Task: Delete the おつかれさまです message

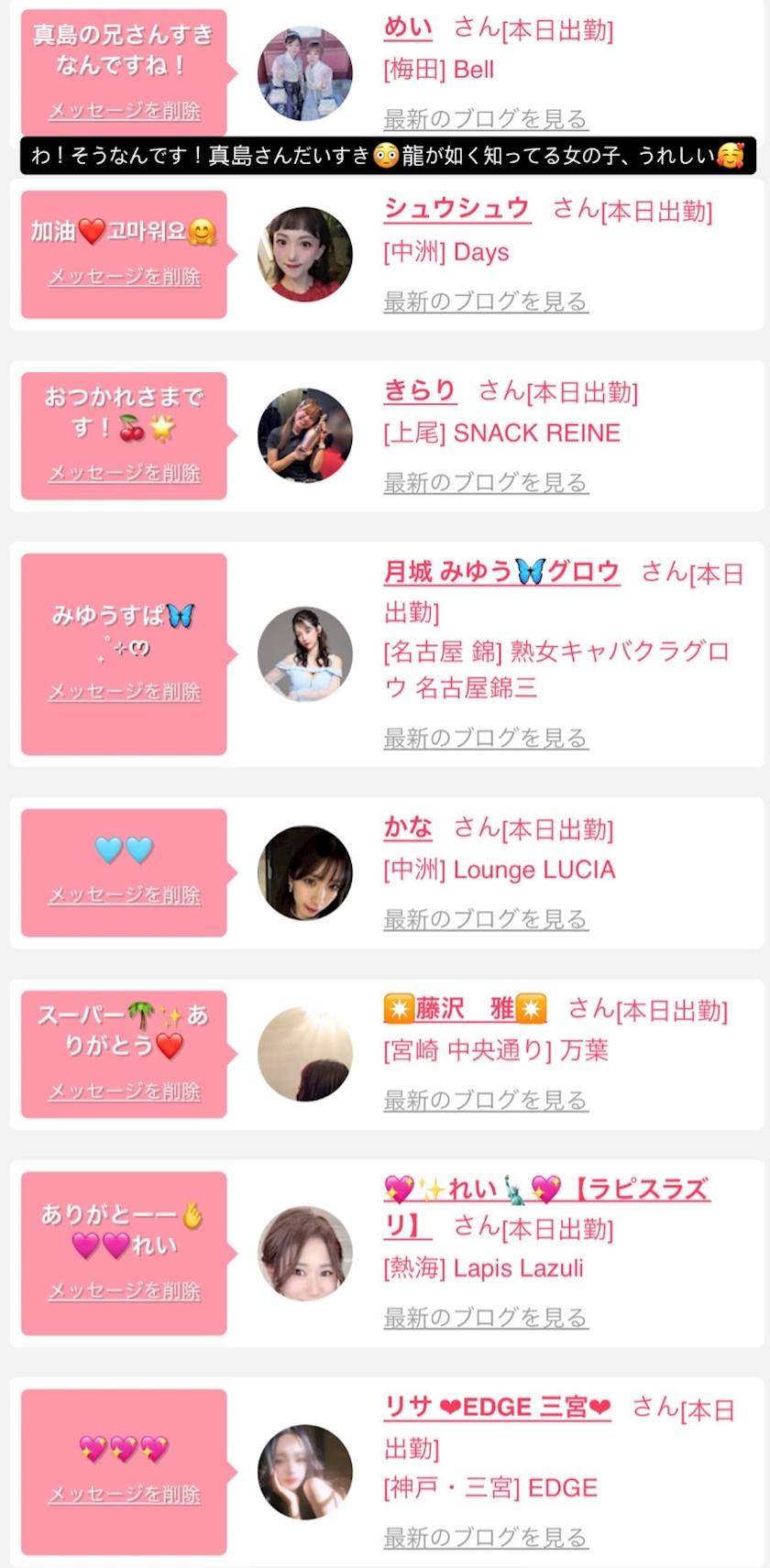Action: point(125,473)
